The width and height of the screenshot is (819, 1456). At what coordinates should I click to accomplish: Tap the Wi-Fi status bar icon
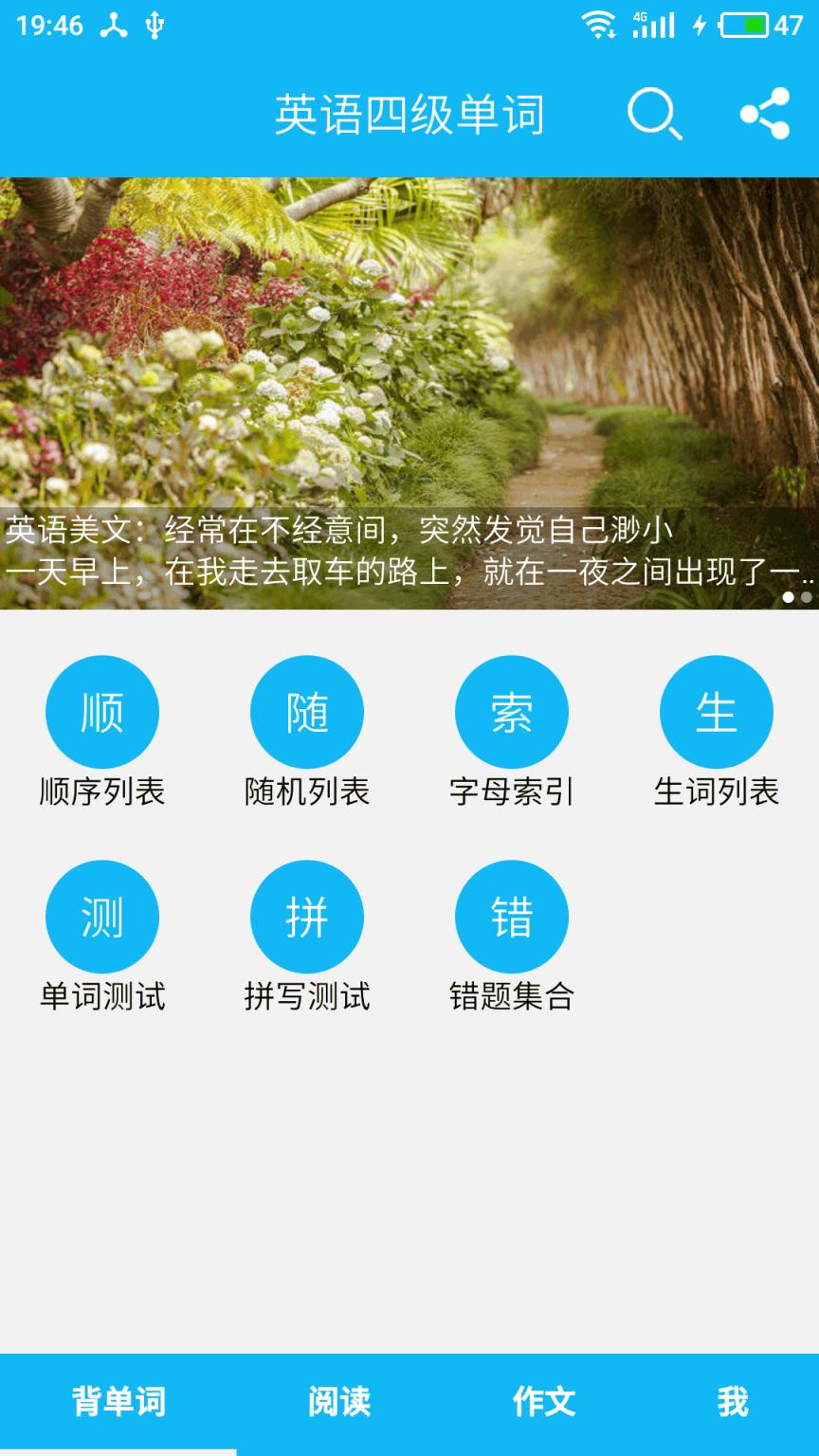point(599,26)
